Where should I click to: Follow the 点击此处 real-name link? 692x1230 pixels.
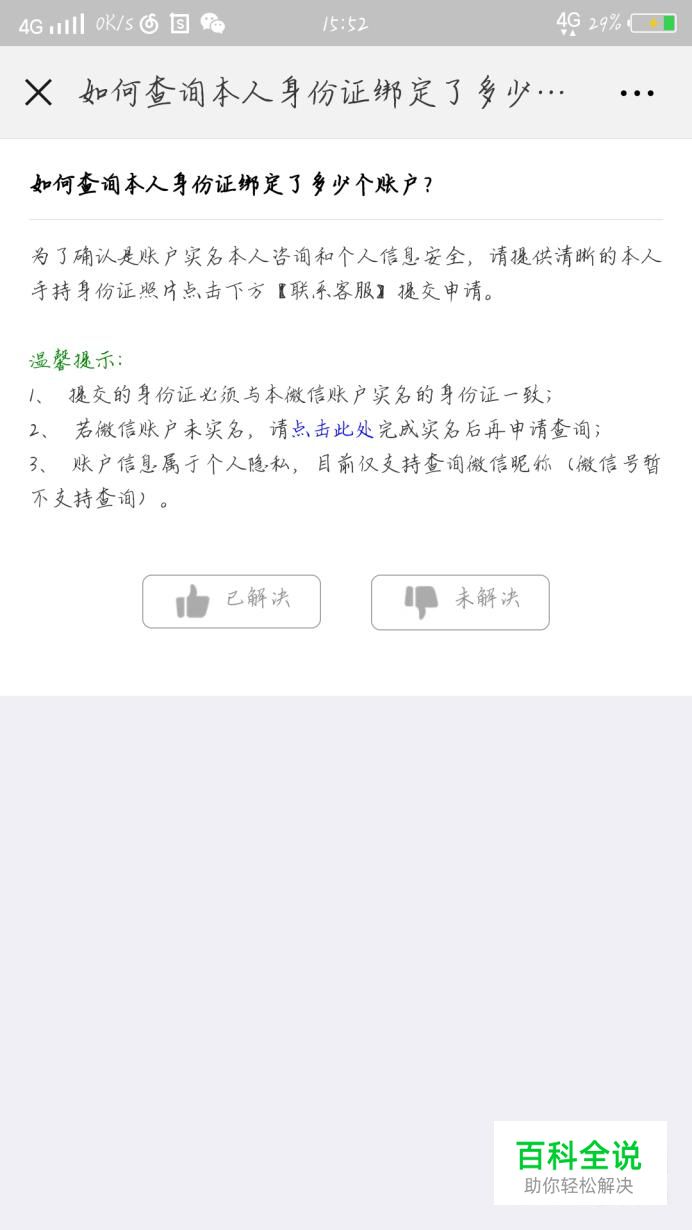(x=332, y=430)
